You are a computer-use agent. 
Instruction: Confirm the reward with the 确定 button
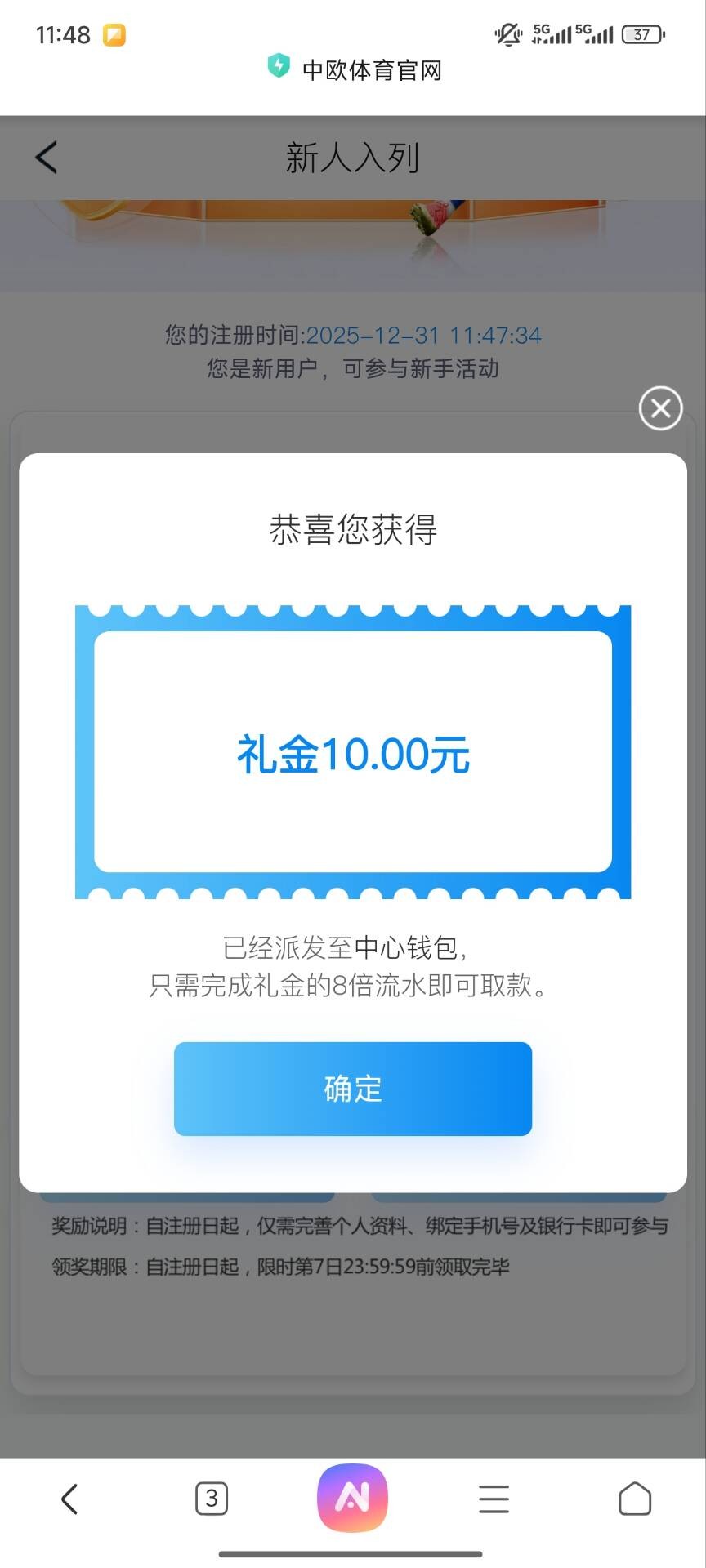click(352, 1088)
